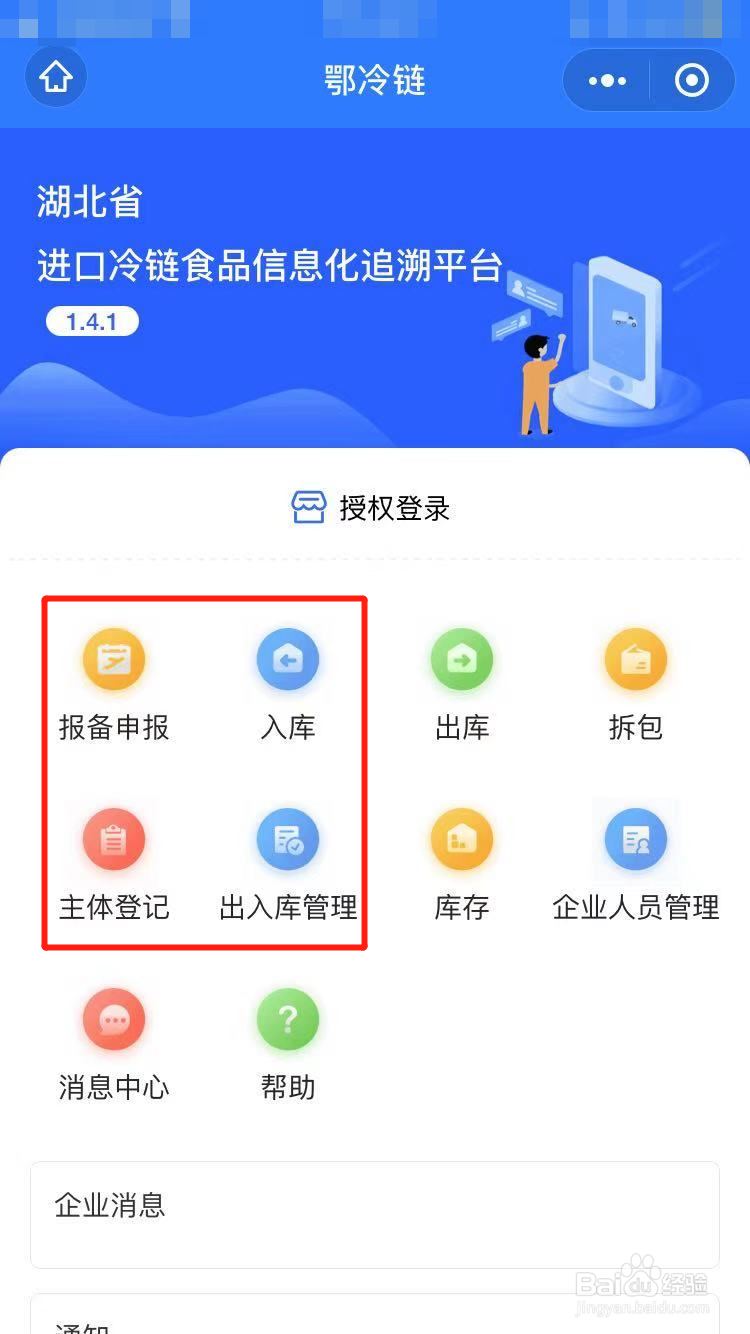The image size is (750, 1334).
Task: Tap the 企业人员管理 personnel icon
Action: [636, 840]
